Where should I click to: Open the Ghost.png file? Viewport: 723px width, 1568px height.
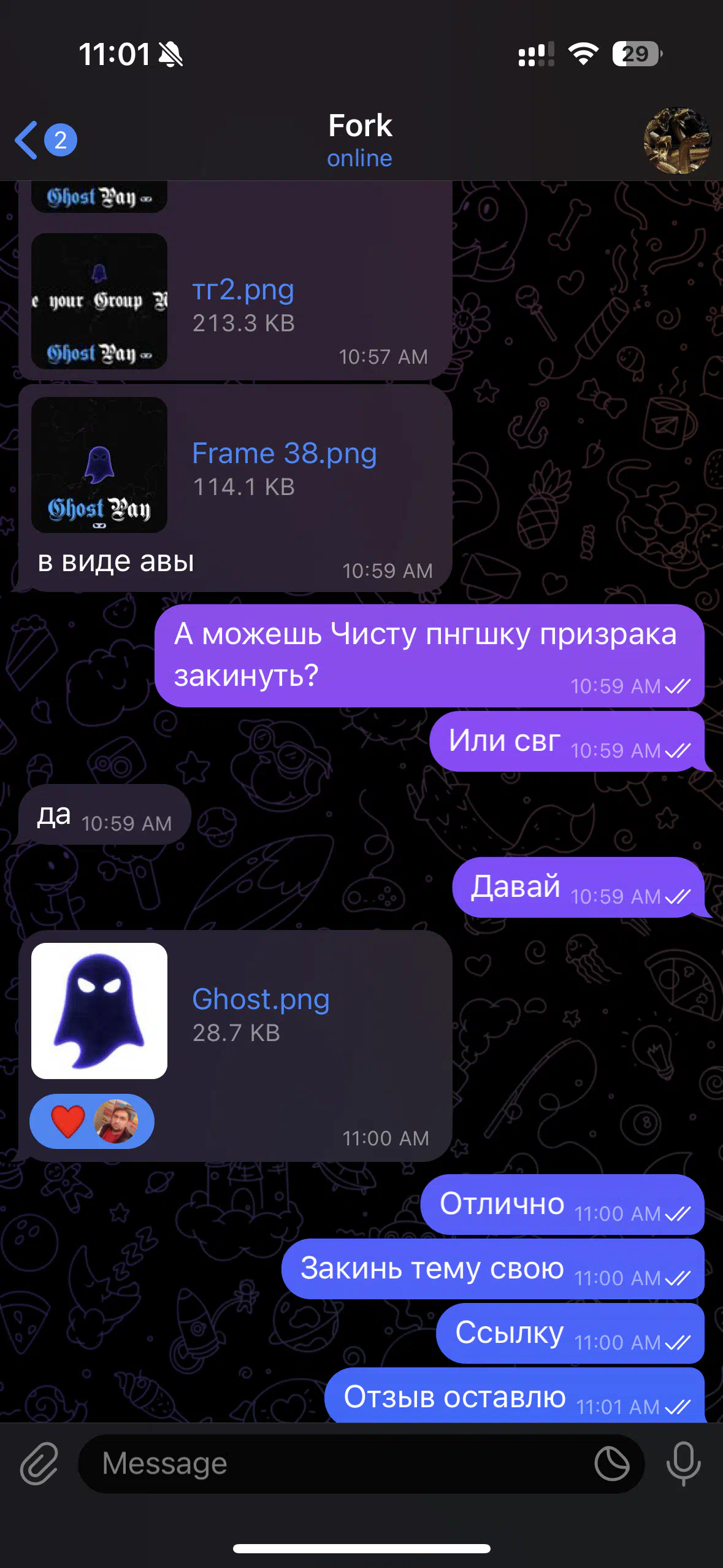[99, 1010]
